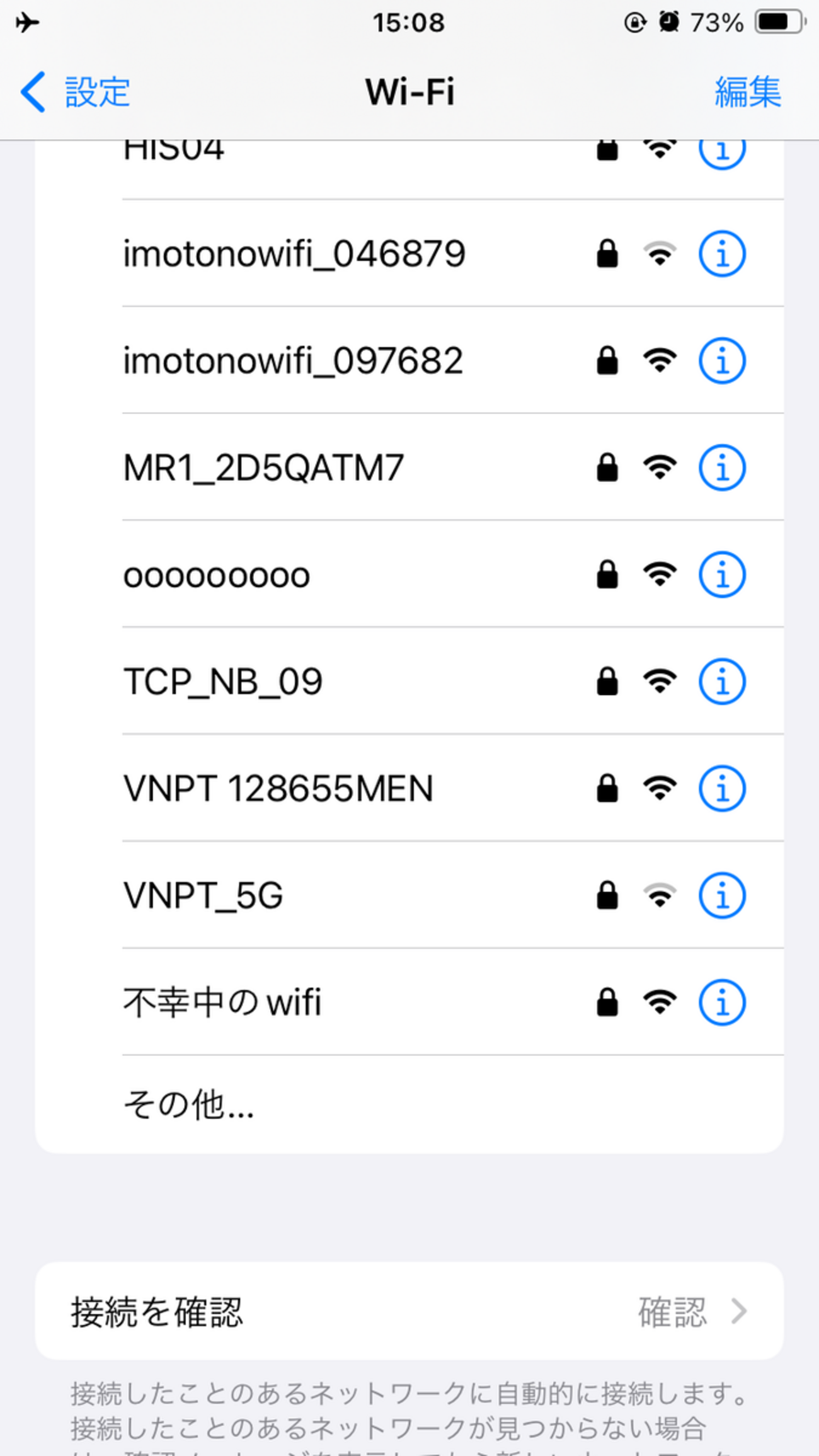Viewport: 819px width, 1456px height.
Task: Tap 編集 to edit networks
Action: point(747,92)
